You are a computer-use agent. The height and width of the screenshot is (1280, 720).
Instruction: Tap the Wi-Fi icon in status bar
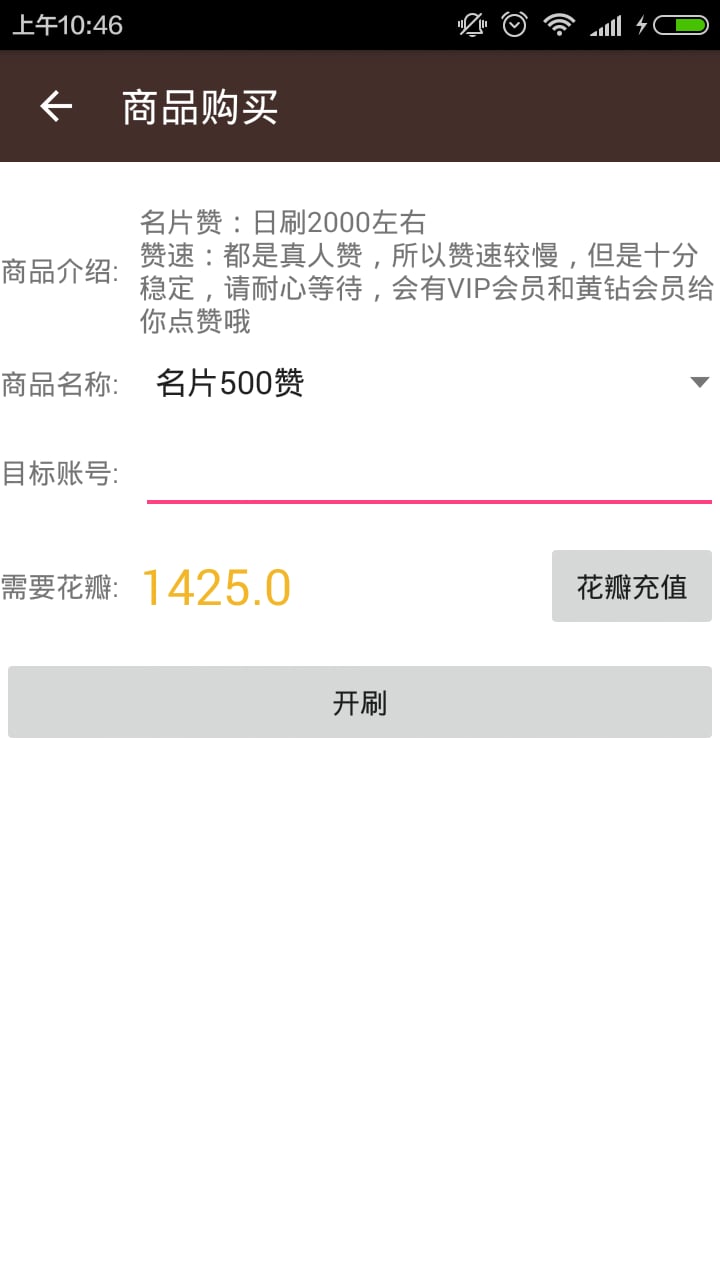point(559,24)
